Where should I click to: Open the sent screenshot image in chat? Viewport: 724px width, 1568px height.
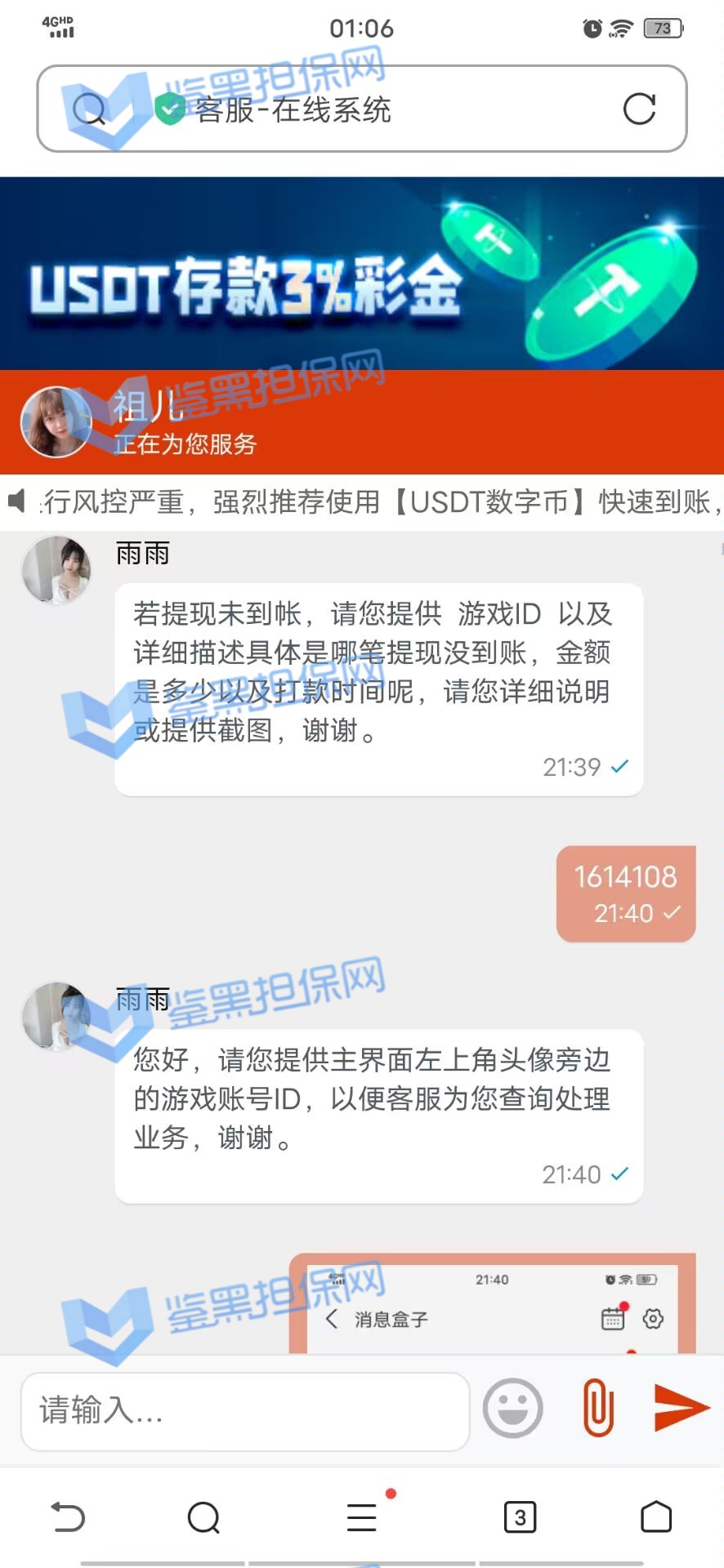[492, 1304]
